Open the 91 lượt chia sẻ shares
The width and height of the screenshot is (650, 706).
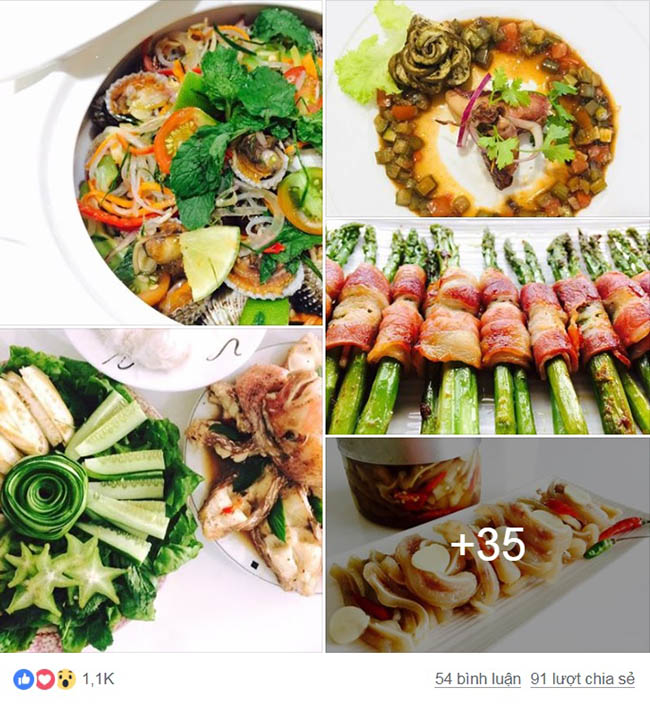click(582, 679)
